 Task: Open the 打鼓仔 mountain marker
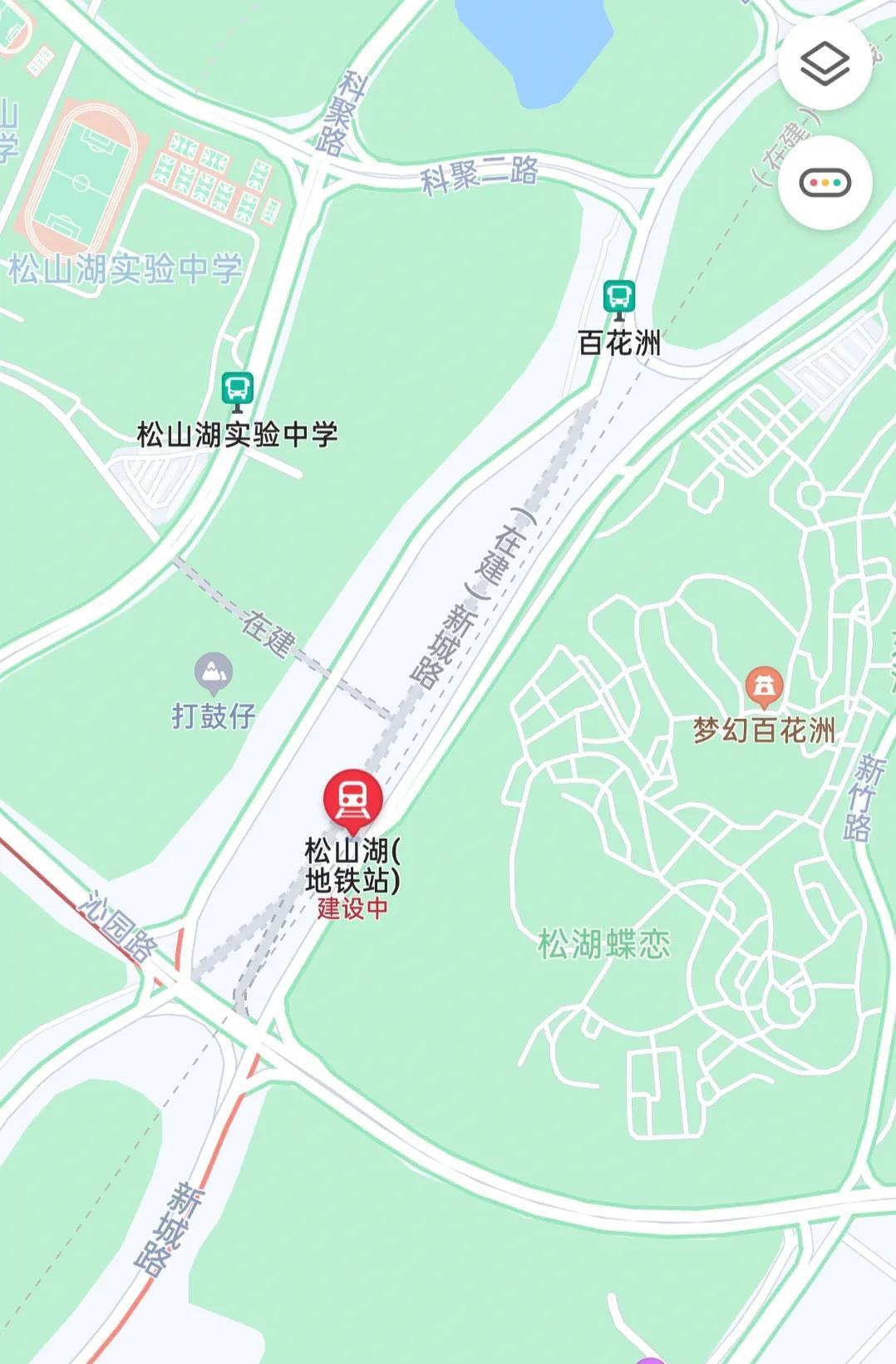(214, 672)
